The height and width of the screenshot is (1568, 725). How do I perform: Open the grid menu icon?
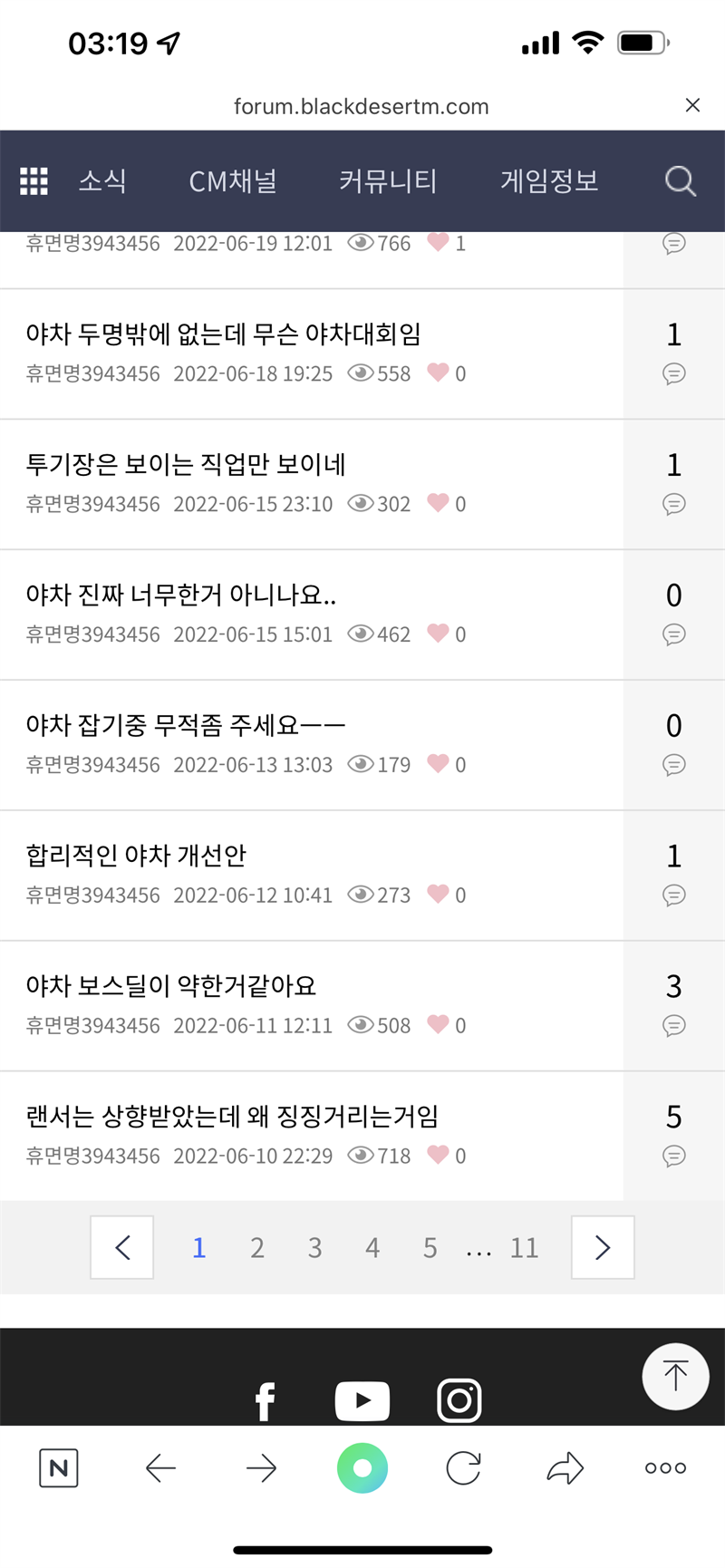pos(34,181)
